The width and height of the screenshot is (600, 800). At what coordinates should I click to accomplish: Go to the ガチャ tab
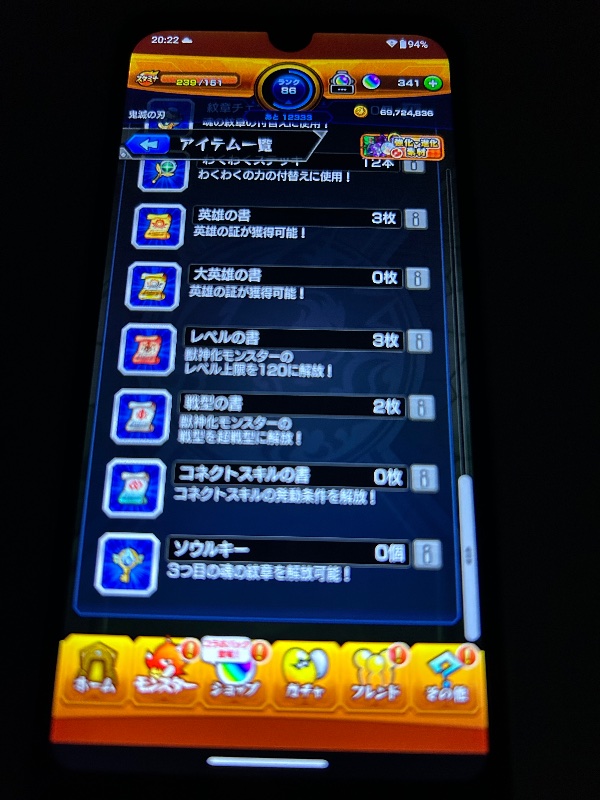305,677
